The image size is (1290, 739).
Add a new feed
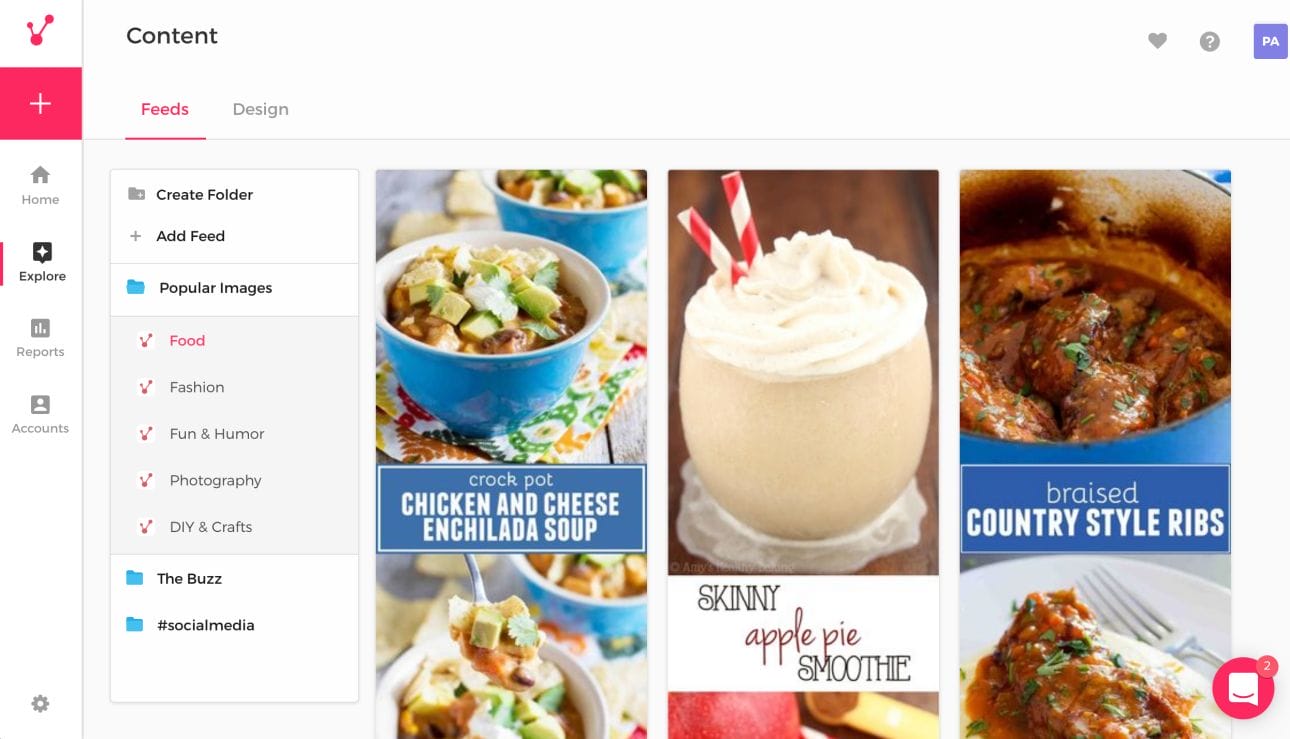click(190, 236)
